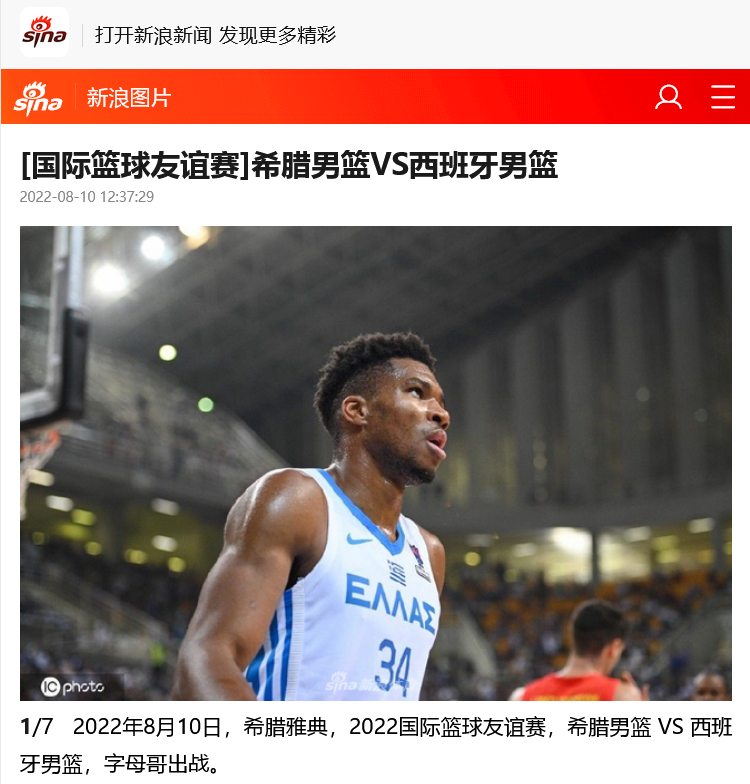The width and height of the screenshot is (750, 784).
Task: Tap the open Sina News app banner
Action: coord(375,34)
